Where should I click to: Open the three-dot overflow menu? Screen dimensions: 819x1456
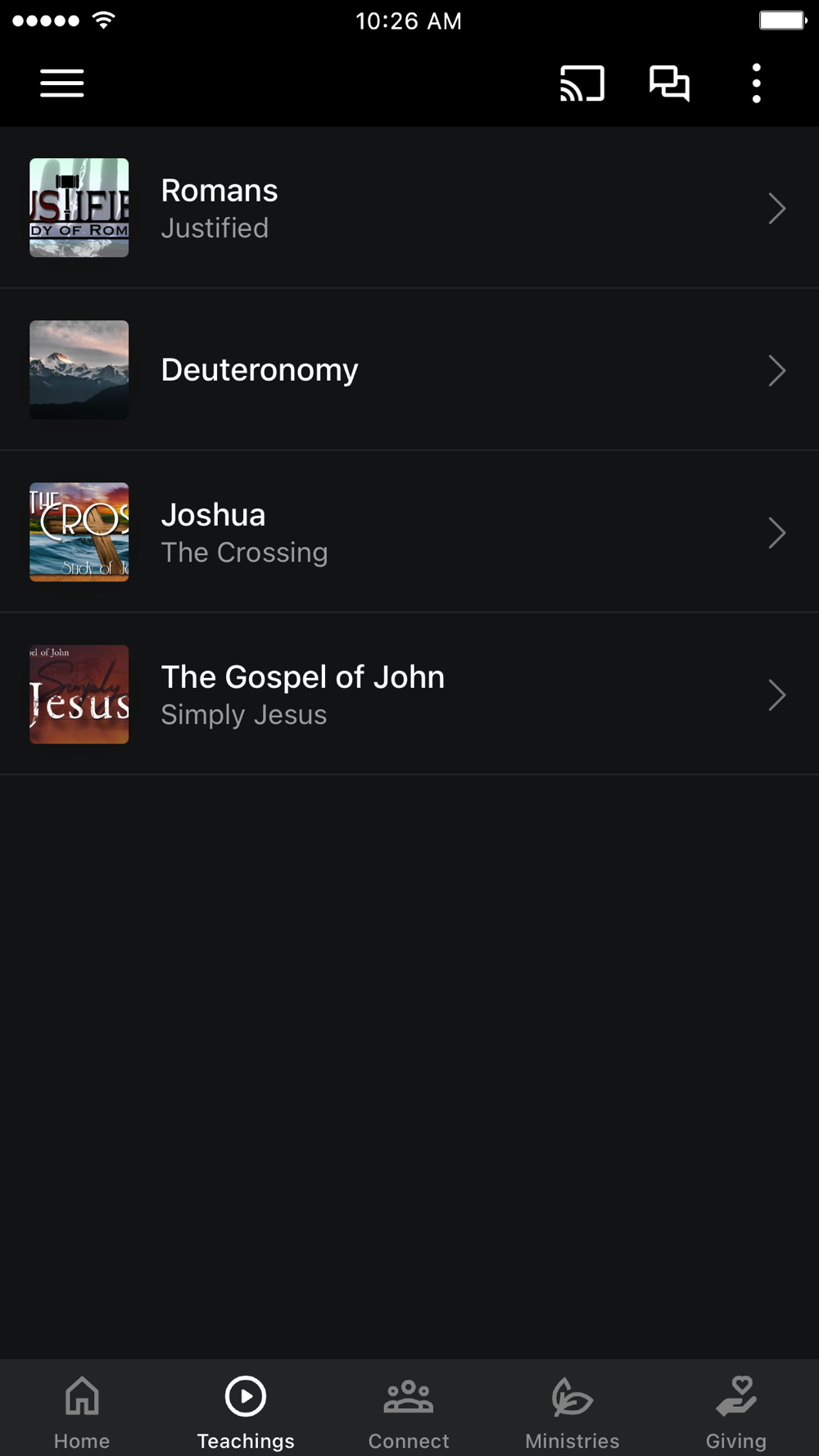tap(756, 84)
